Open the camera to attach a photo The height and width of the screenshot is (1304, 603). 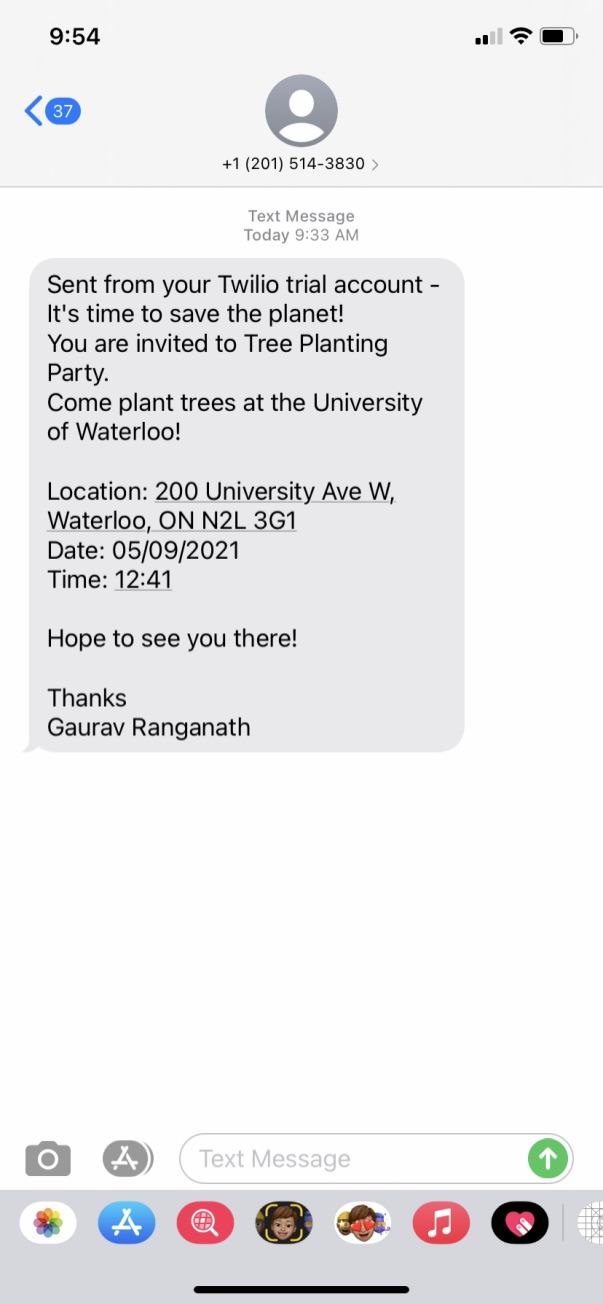48,1159
